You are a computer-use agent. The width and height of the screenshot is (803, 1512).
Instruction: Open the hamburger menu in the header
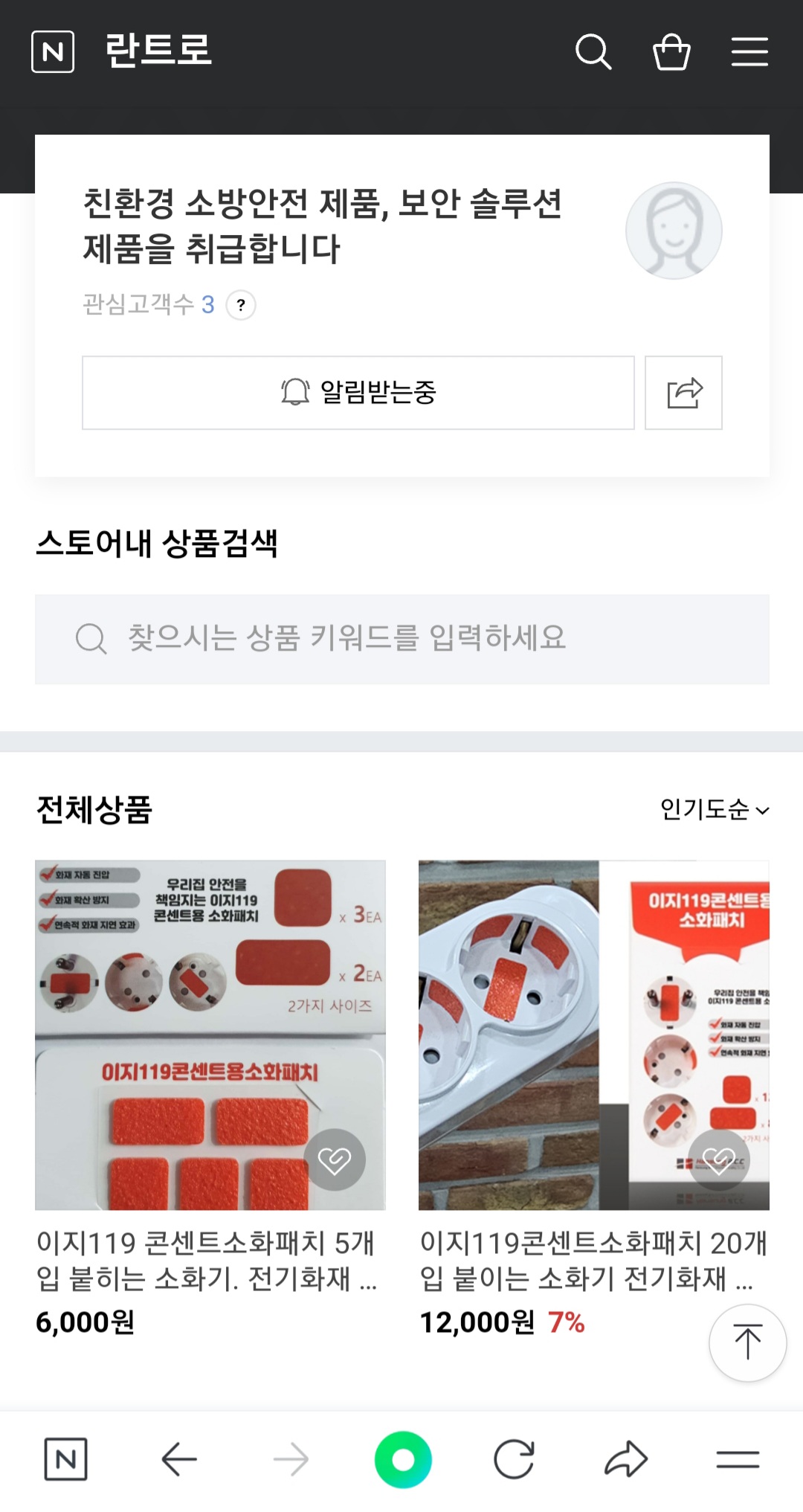click(749, 51)
